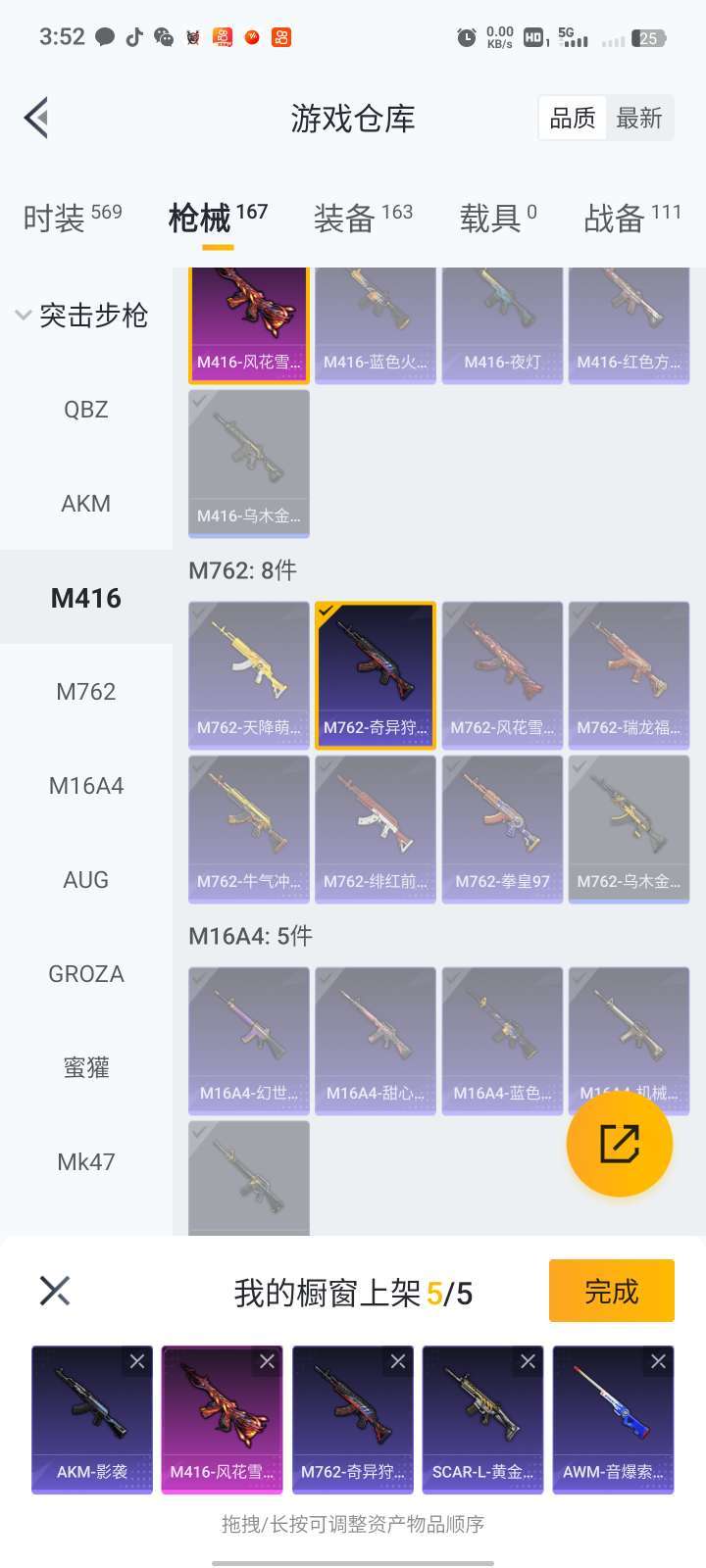Screen dimensions: 706x1568
Task: Tap the yellow floating share button
Action: tap(620, 1144)
